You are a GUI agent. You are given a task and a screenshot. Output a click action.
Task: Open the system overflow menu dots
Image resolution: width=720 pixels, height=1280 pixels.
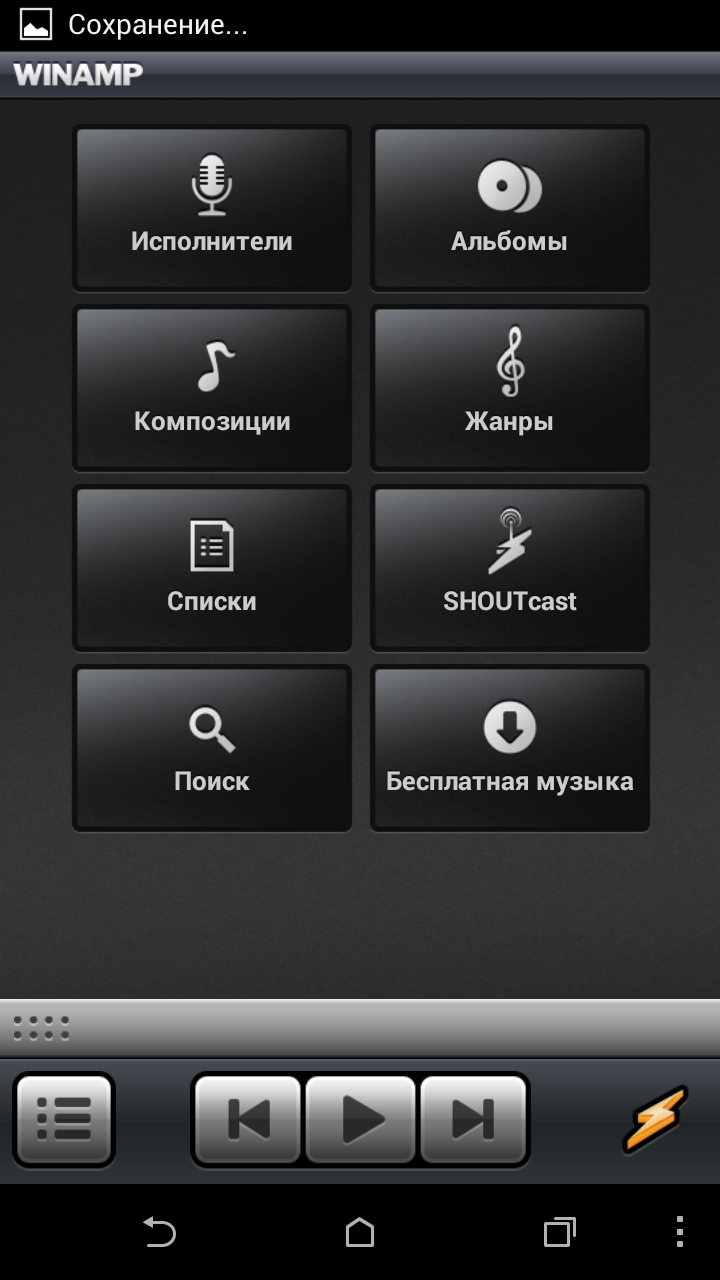680,1232
